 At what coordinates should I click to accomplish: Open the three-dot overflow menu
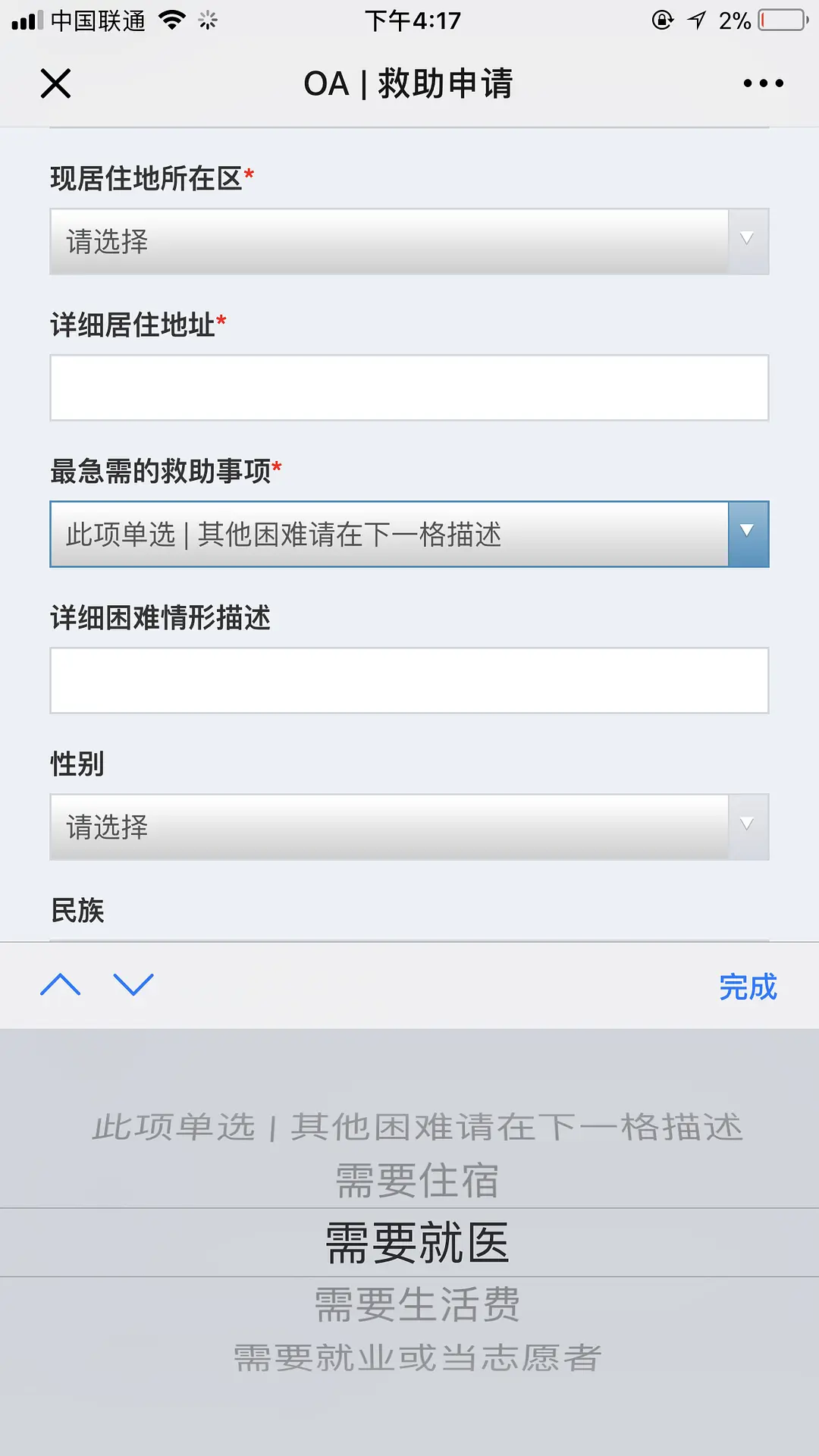763,83
